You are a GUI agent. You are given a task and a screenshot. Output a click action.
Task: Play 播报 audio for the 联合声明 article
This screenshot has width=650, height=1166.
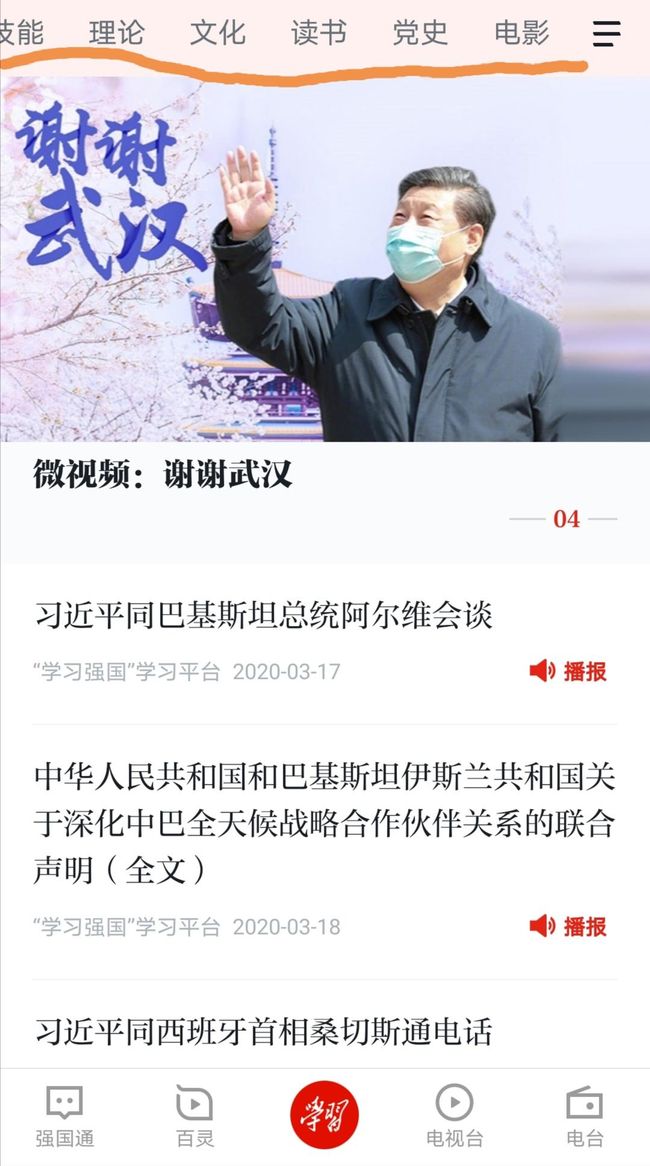567,926
